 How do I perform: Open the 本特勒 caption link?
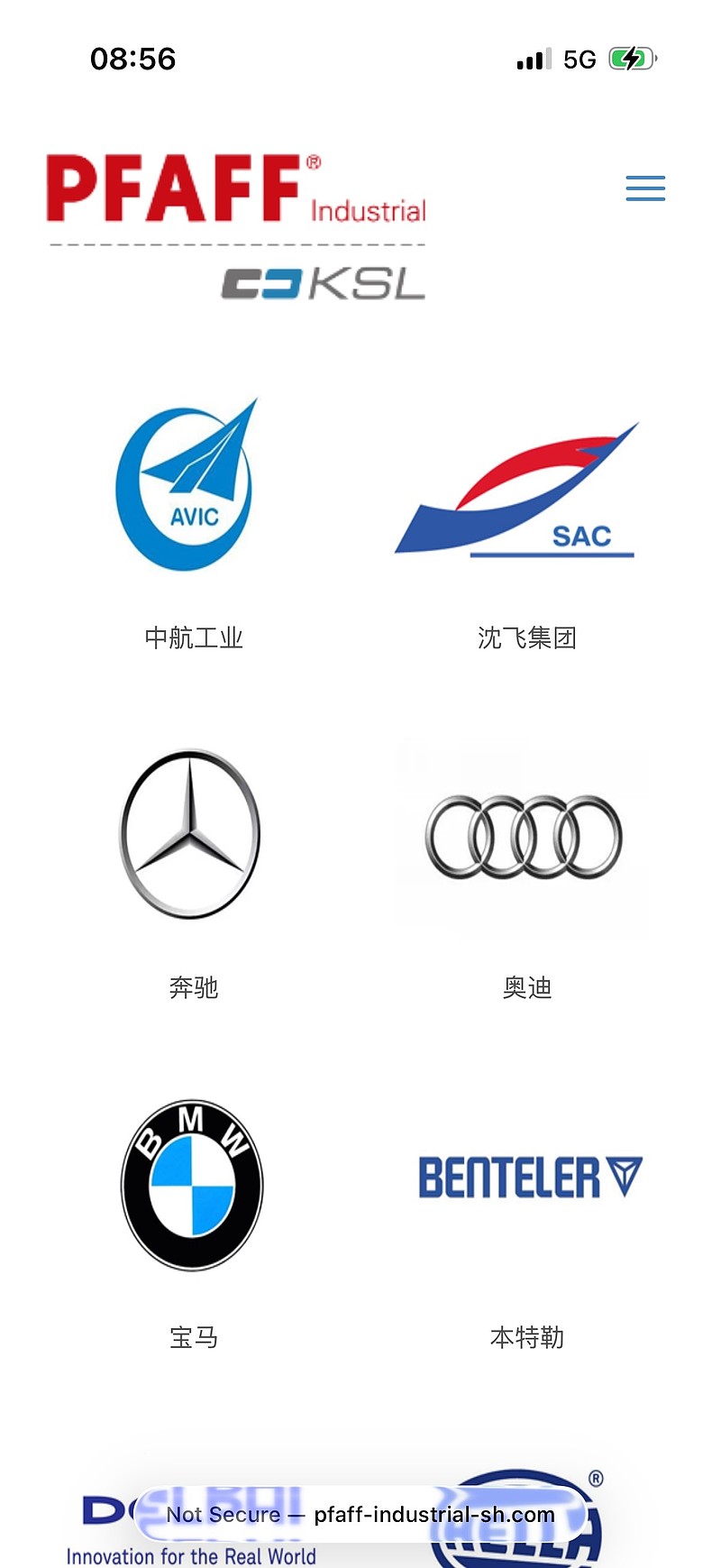pyautogui.click(x=528, y=1338)
